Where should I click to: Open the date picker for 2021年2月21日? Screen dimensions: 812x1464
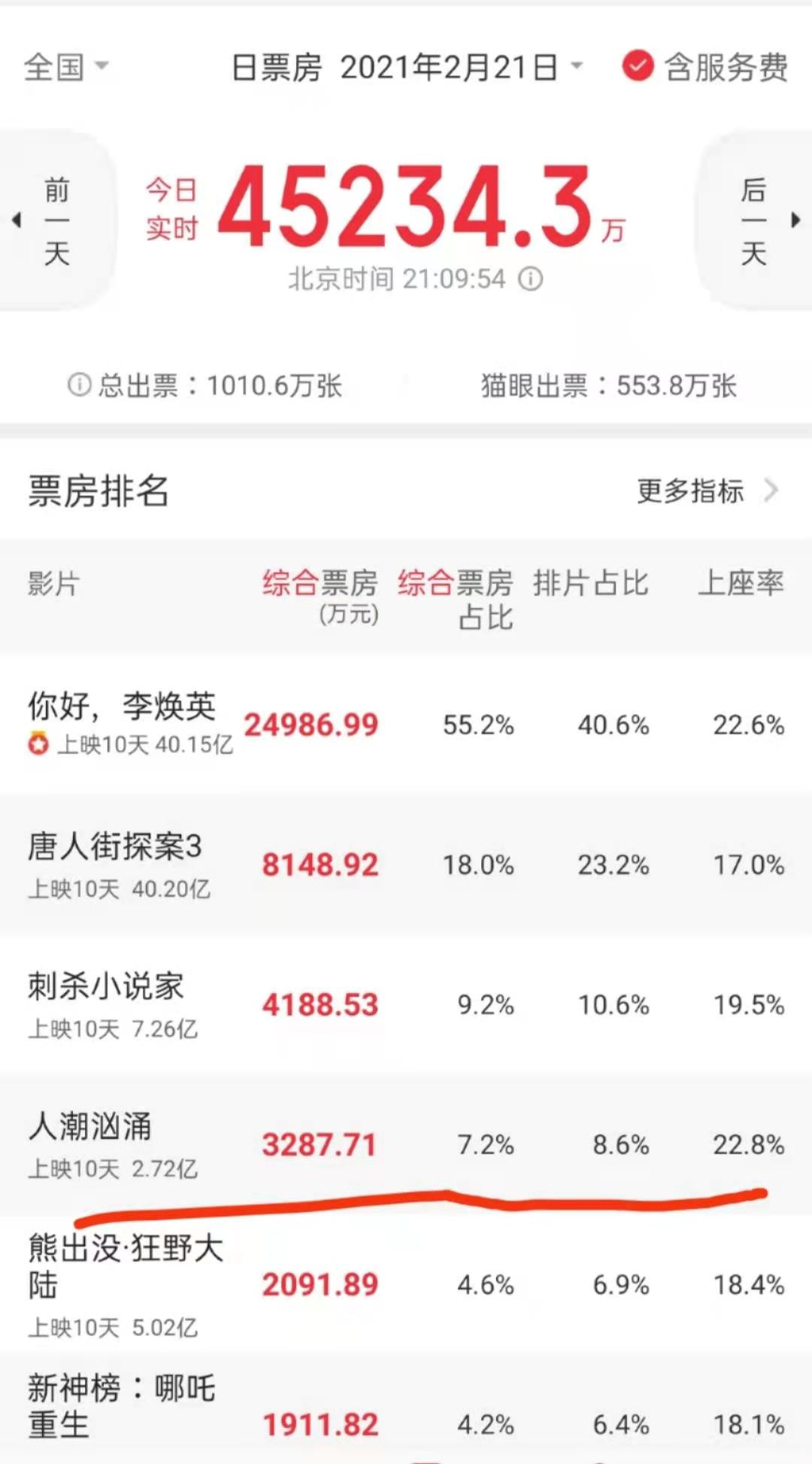coord(451,68)
